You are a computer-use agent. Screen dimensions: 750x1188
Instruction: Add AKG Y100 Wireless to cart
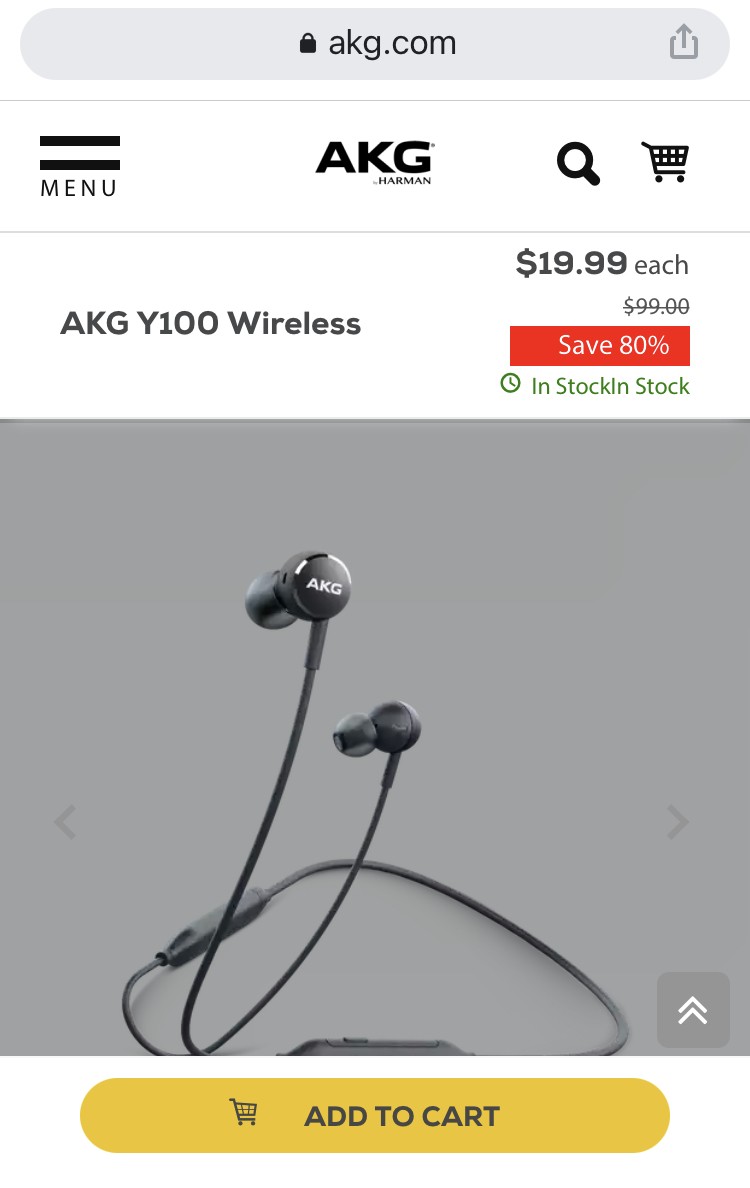click(374, 1115)
